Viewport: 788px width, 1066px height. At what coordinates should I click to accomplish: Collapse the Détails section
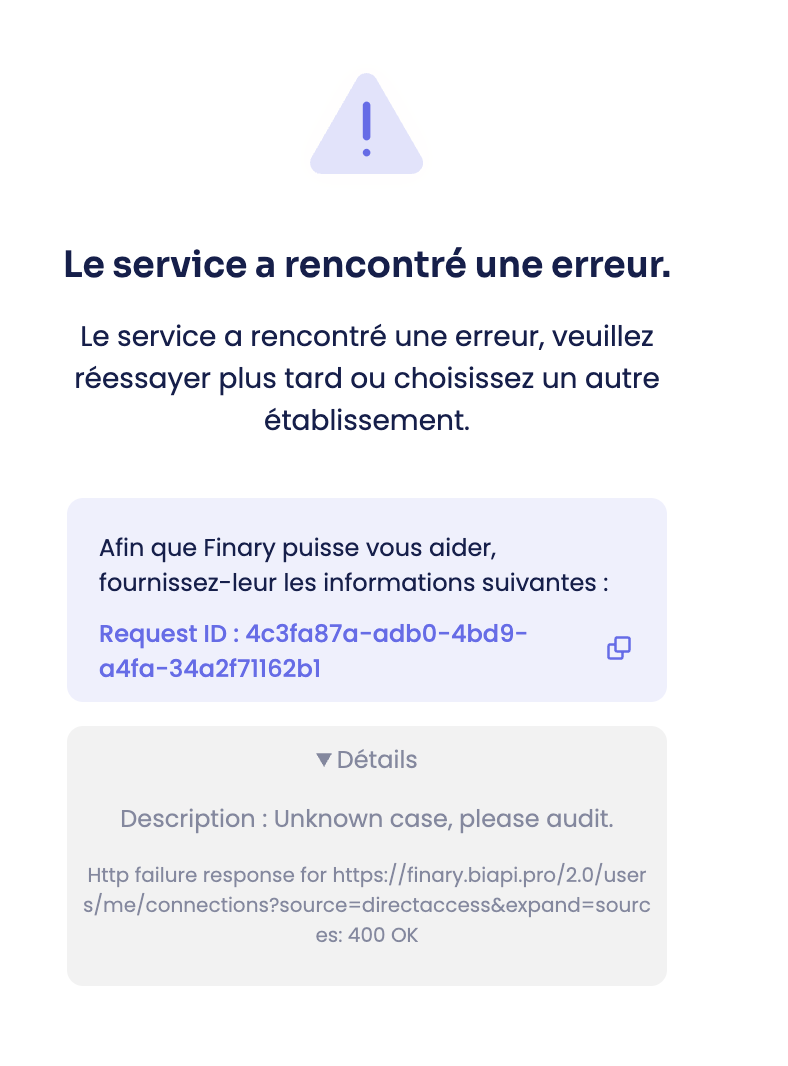[366, 760]
